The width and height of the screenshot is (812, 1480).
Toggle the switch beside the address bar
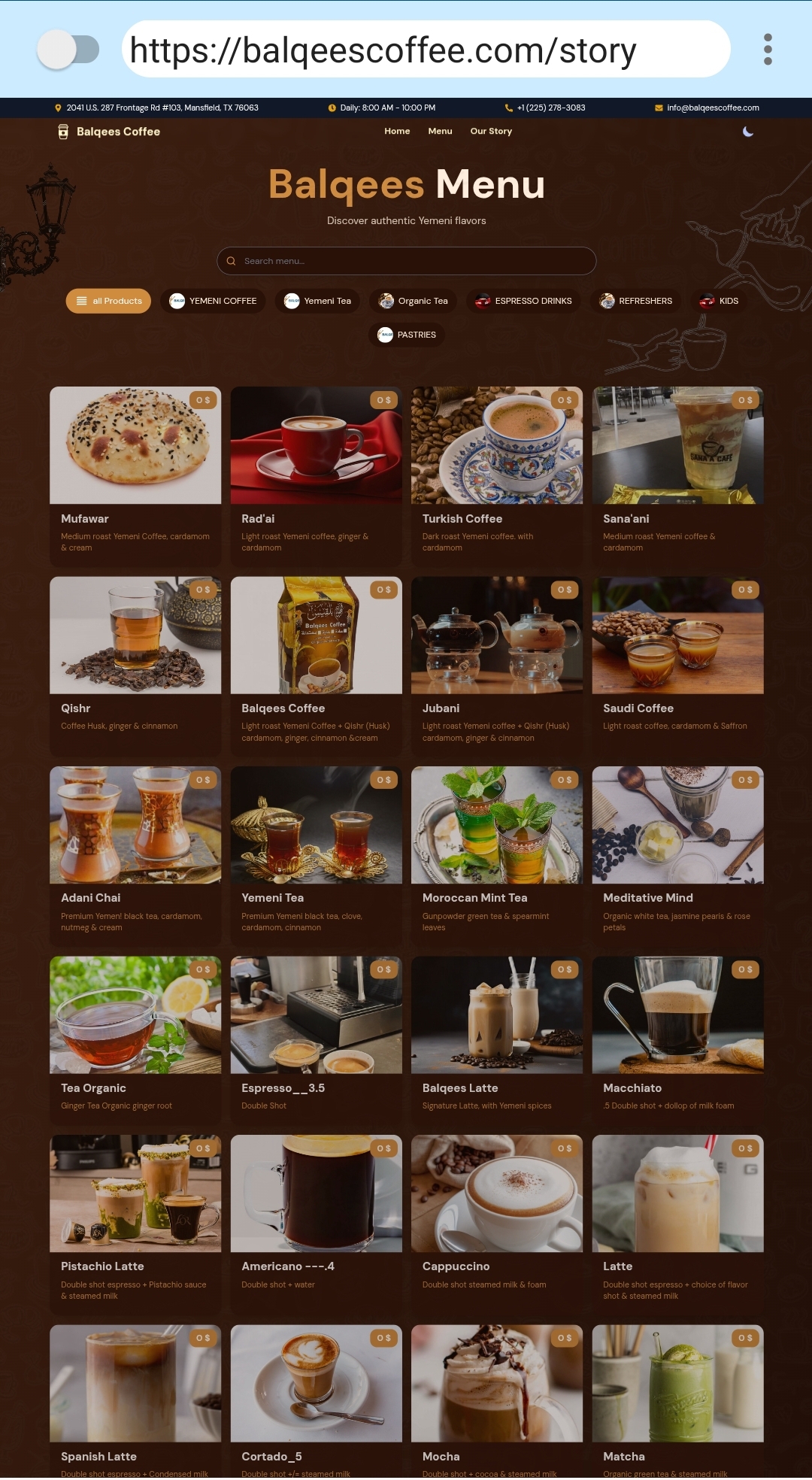coord(68,50)
